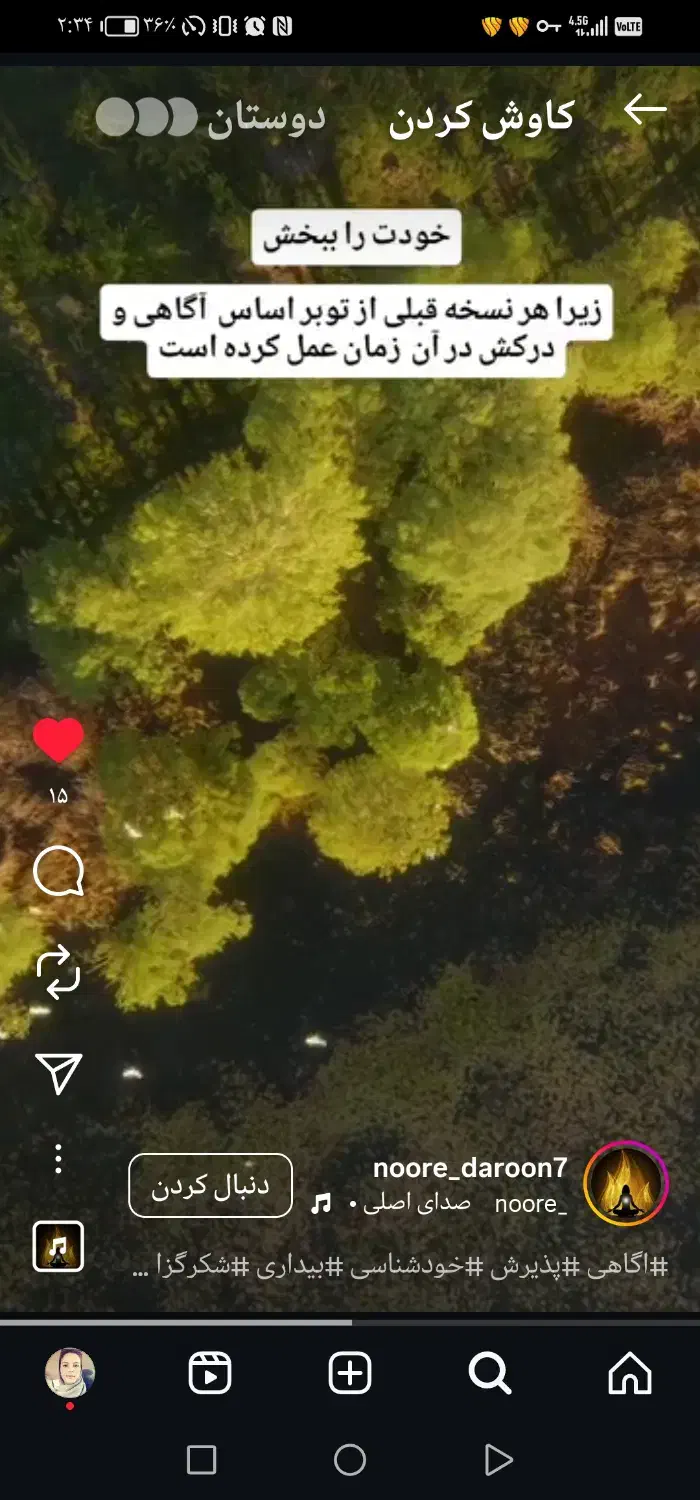Expand the hashtag caption text
This screenshot has height=1500, width=700.
tap(400, 1266)
